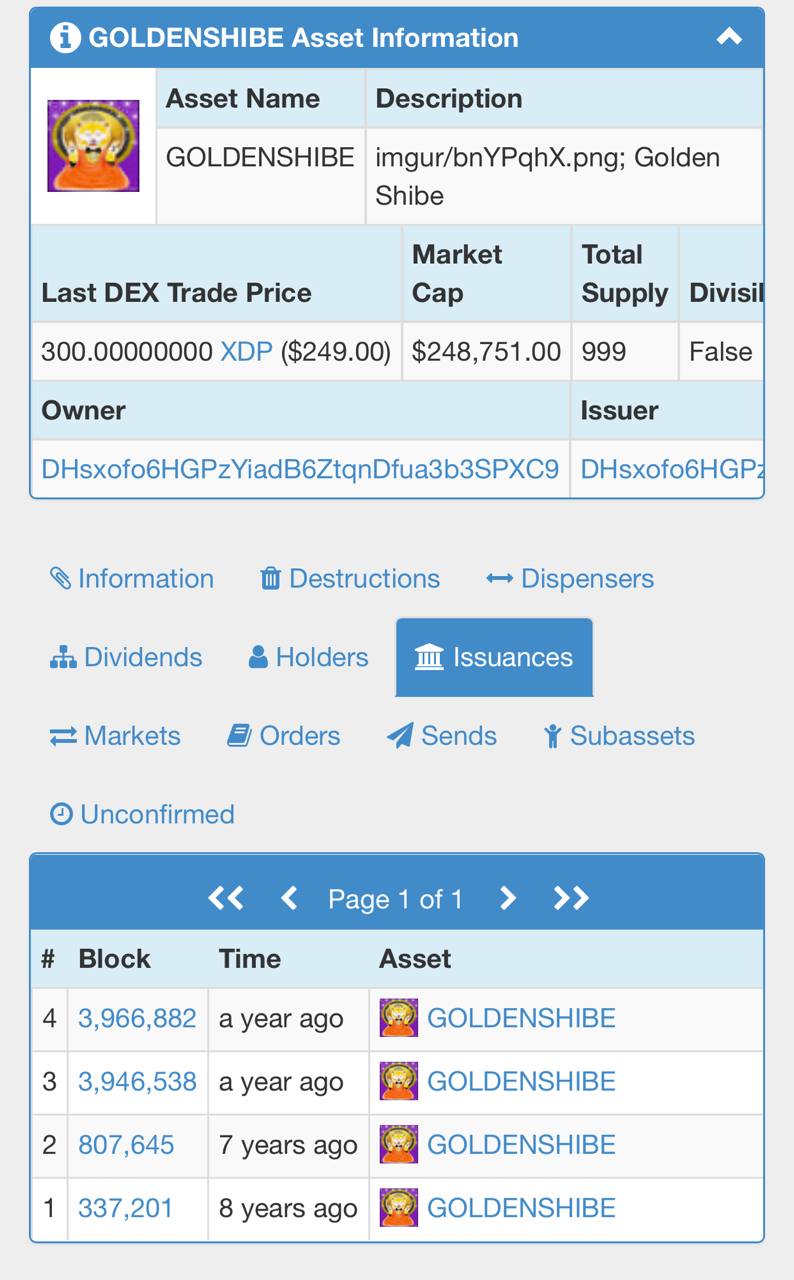
Task: Go to the next issuances page
Action: pos(507,899)
